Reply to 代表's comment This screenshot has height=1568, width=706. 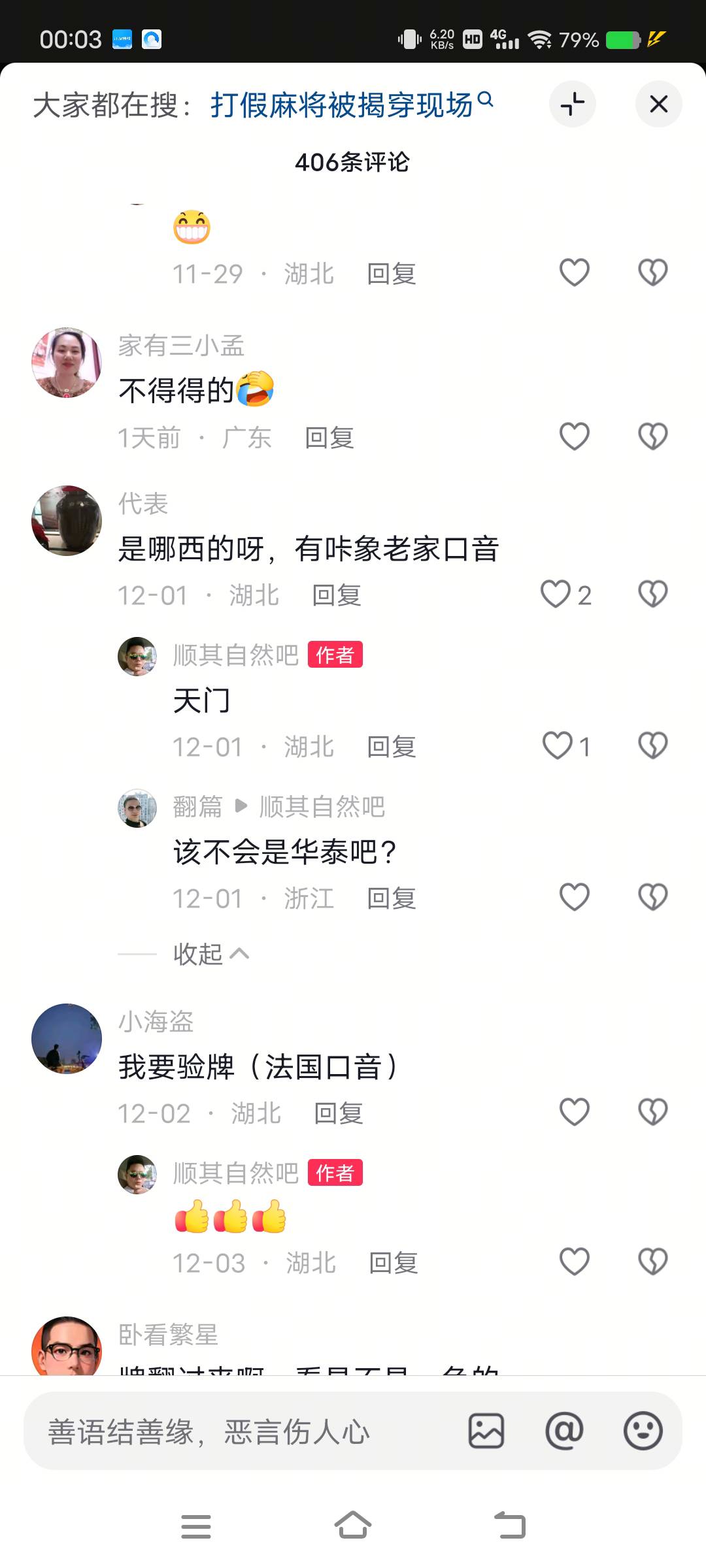pyautogui.click(x=337, y=595)
